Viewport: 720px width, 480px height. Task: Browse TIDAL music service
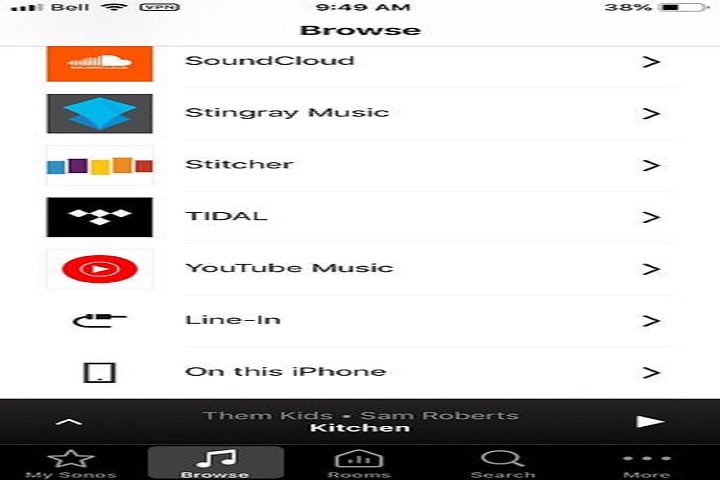pyautogui.click(x=360, y=217)
